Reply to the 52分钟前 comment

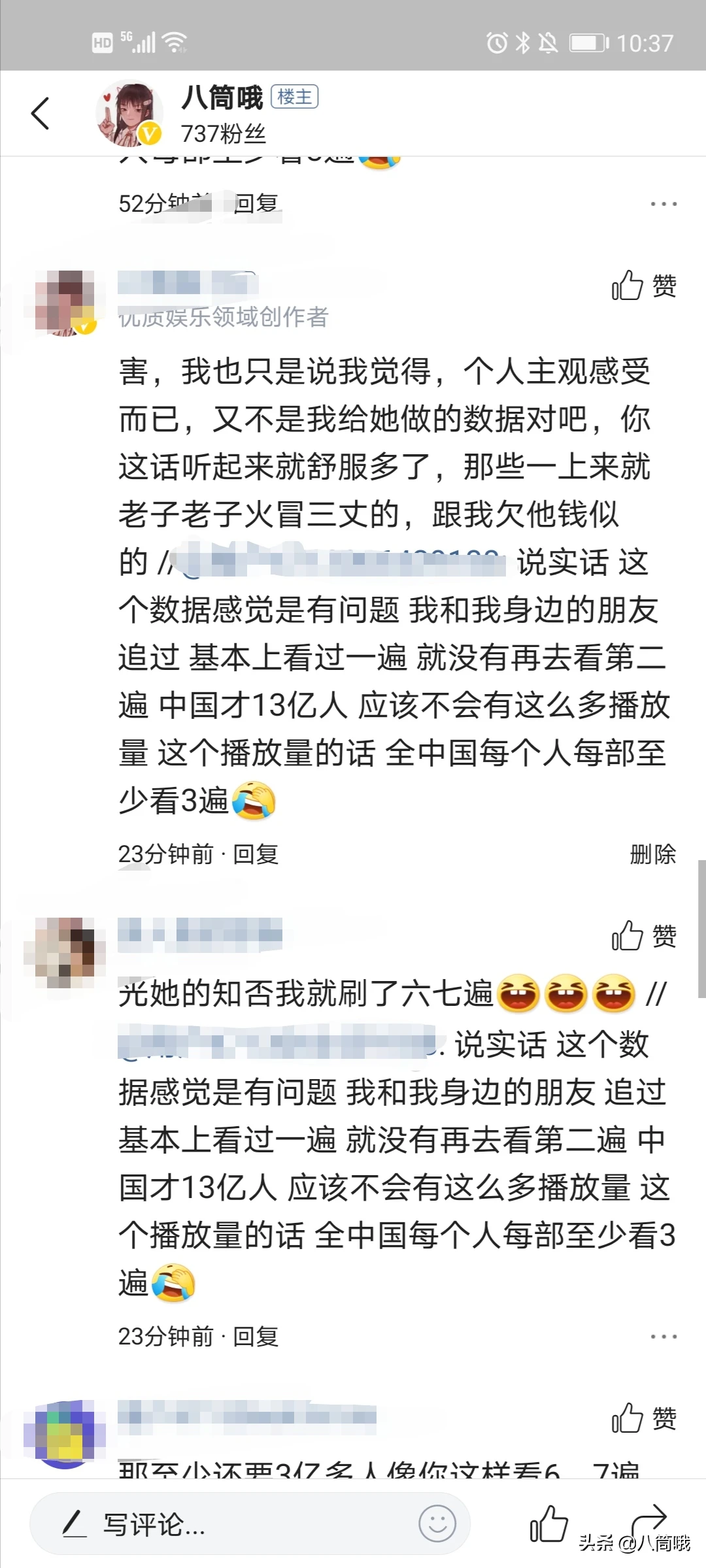click(x=256, y=204)
